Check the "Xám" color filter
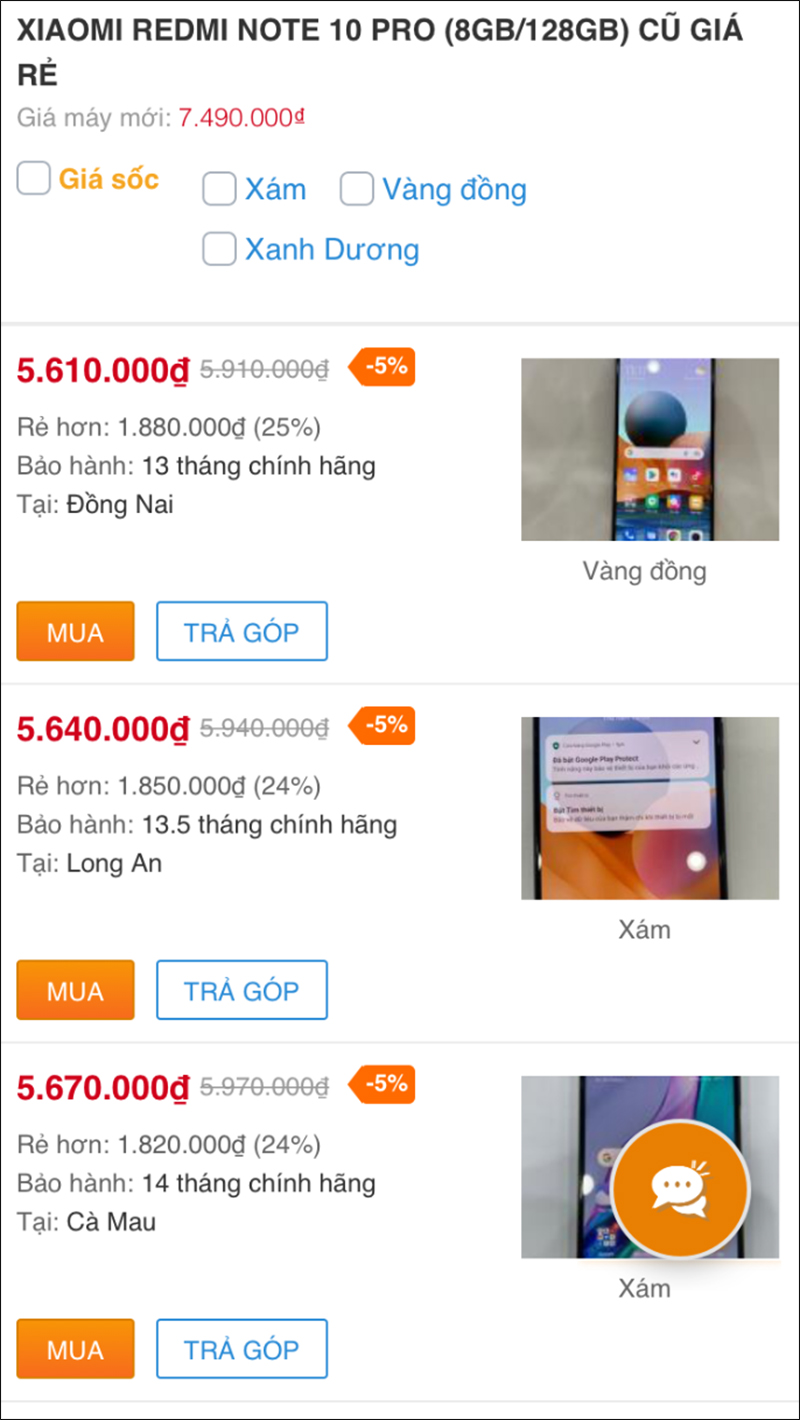800x1420 pixels. tap(219, 189)
